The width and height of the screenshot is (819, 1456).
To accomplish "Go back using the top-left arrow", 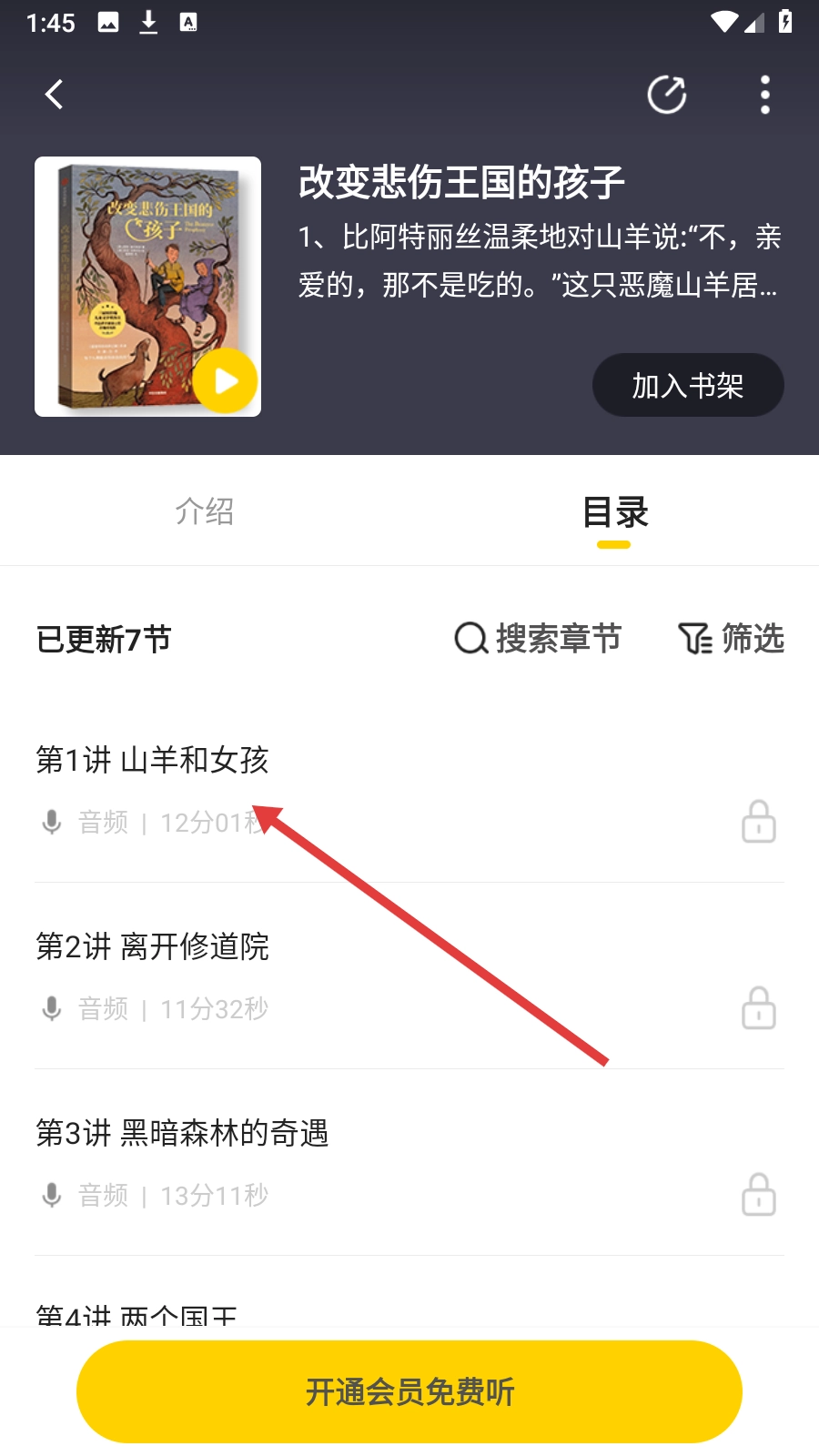I will 55,95.
